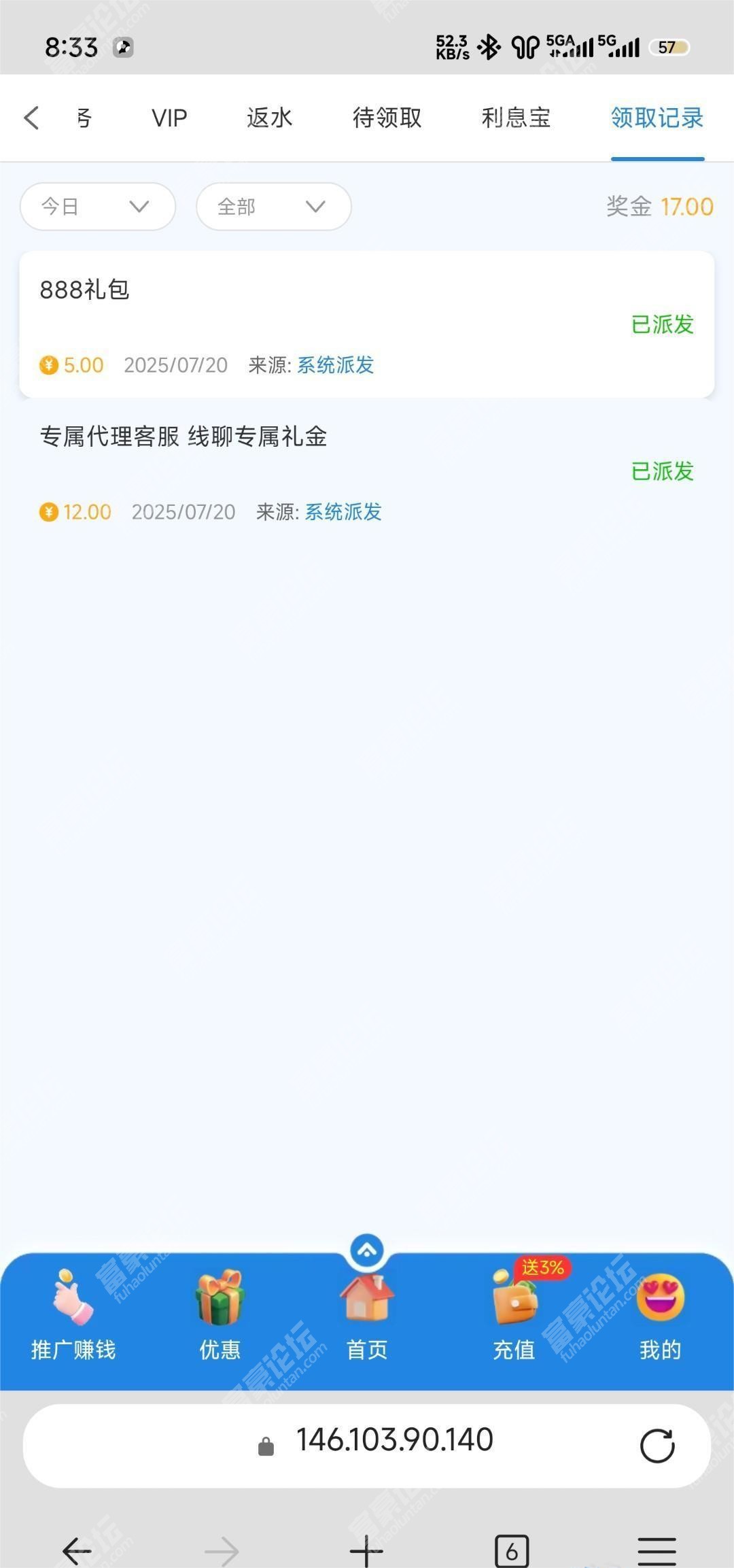Tap the browser address bar 146.103.90.140
Image resolution: width=734 pixels, height=1568 pixels.
(394, 1441)
